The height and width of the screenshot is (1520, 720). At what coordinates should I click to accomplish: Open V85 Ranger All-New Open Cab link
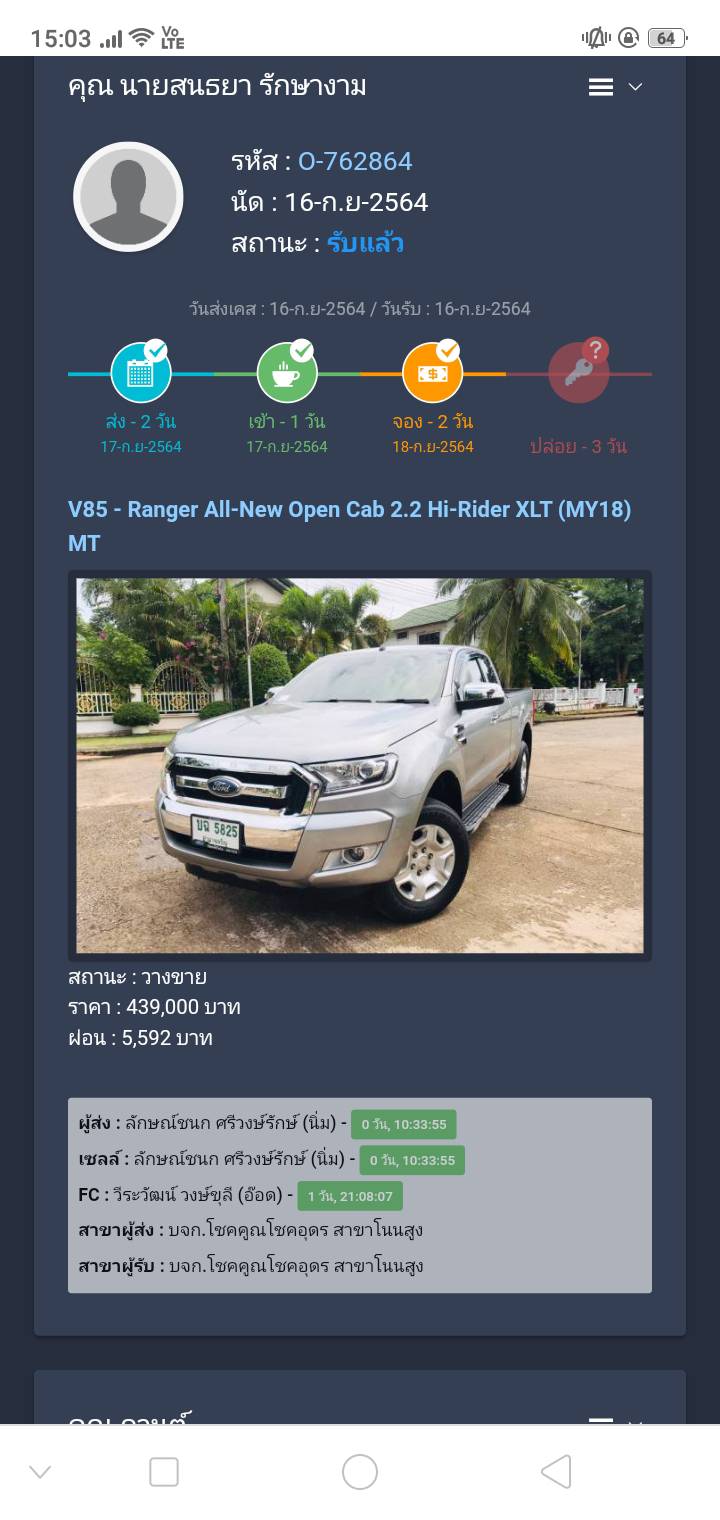point(349,525)
